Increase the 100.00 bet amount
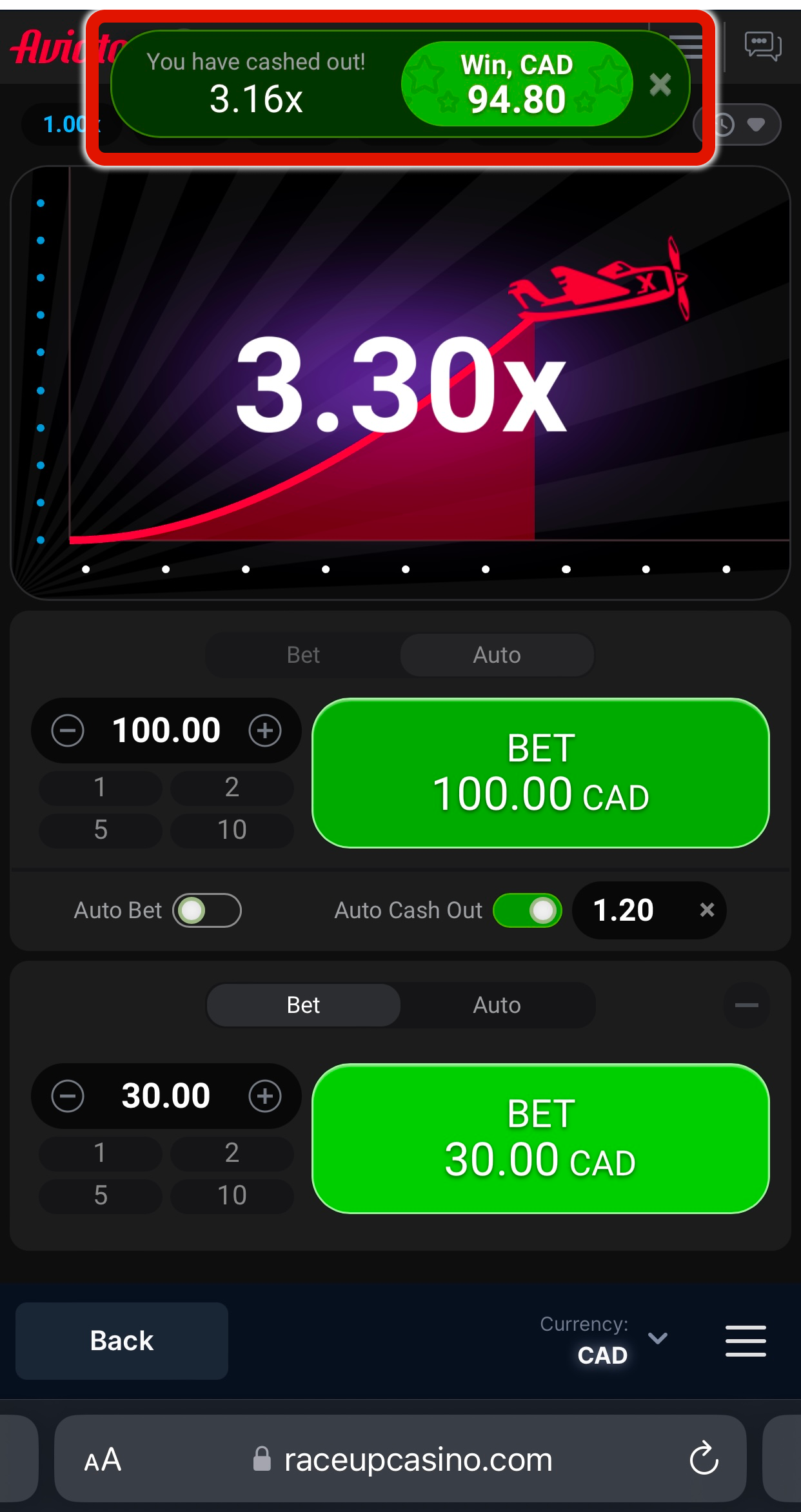Screen dimensions: 801x1512 click(x=265, y=731)
